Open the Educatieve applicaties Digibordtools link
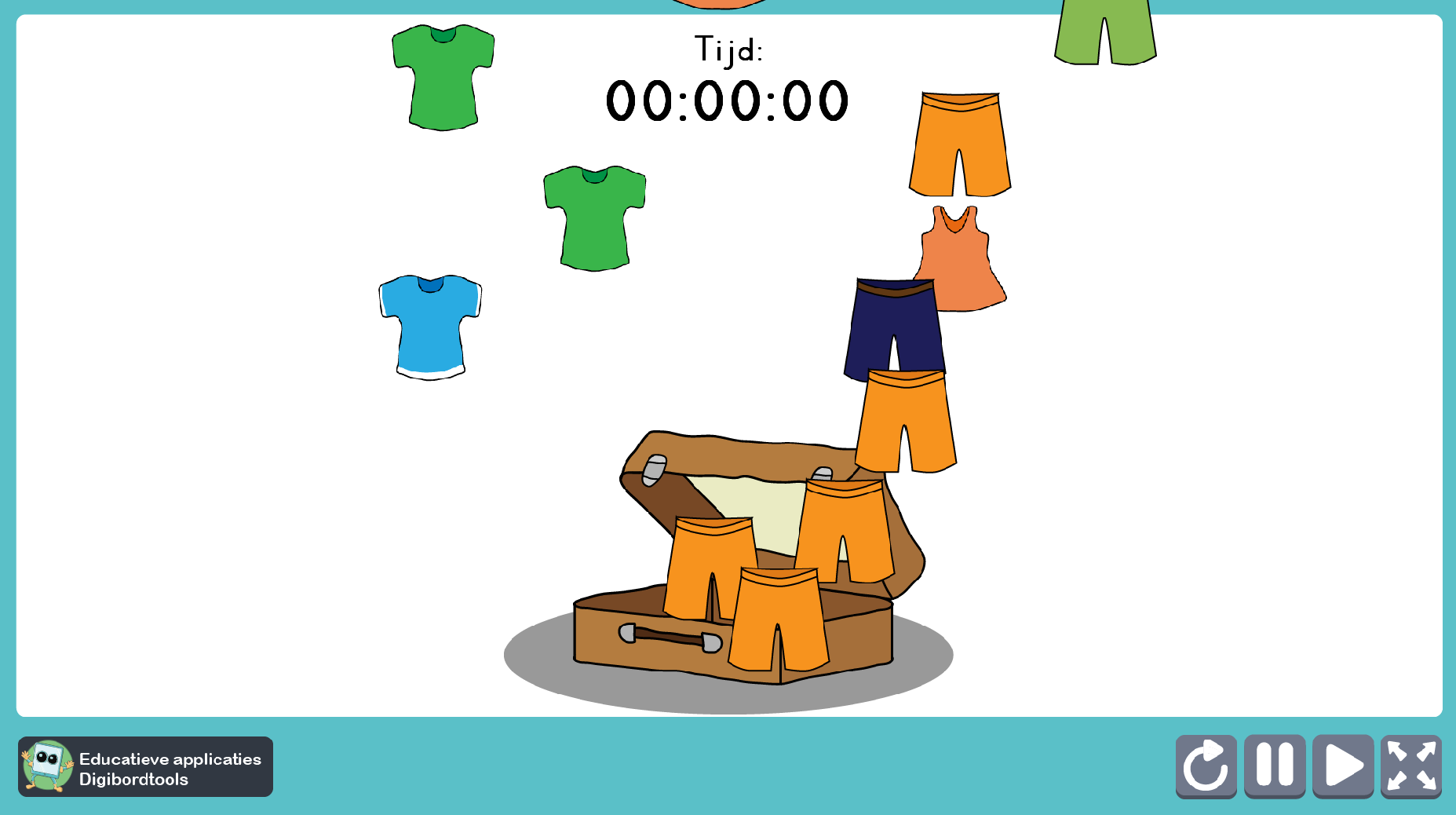This screenshot has height=815, width=1456. [146, 767]
